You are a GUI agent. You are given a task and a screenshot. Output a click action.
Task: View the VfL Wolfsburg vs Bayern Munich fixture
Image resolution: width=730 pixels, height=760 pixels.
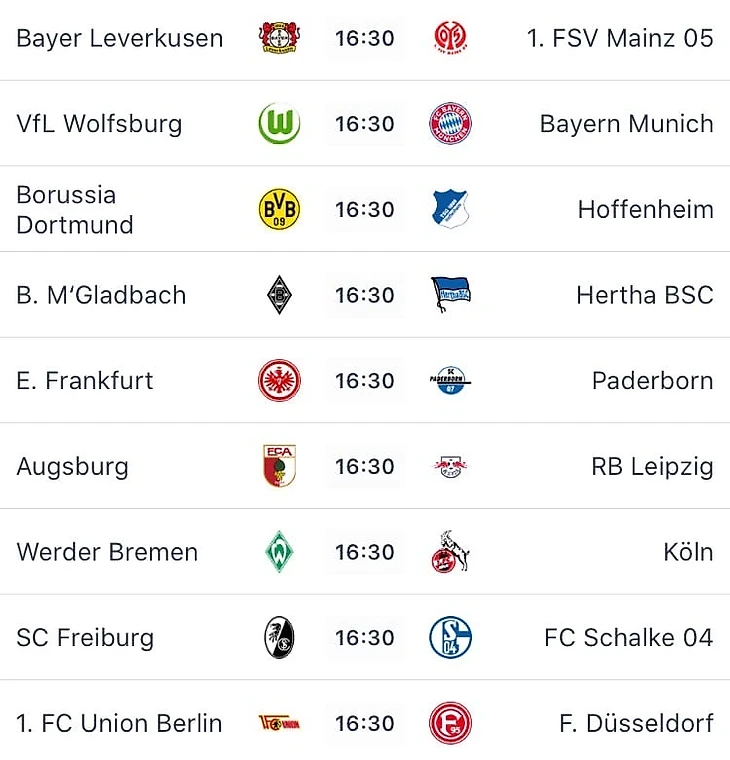pos(364,124)
